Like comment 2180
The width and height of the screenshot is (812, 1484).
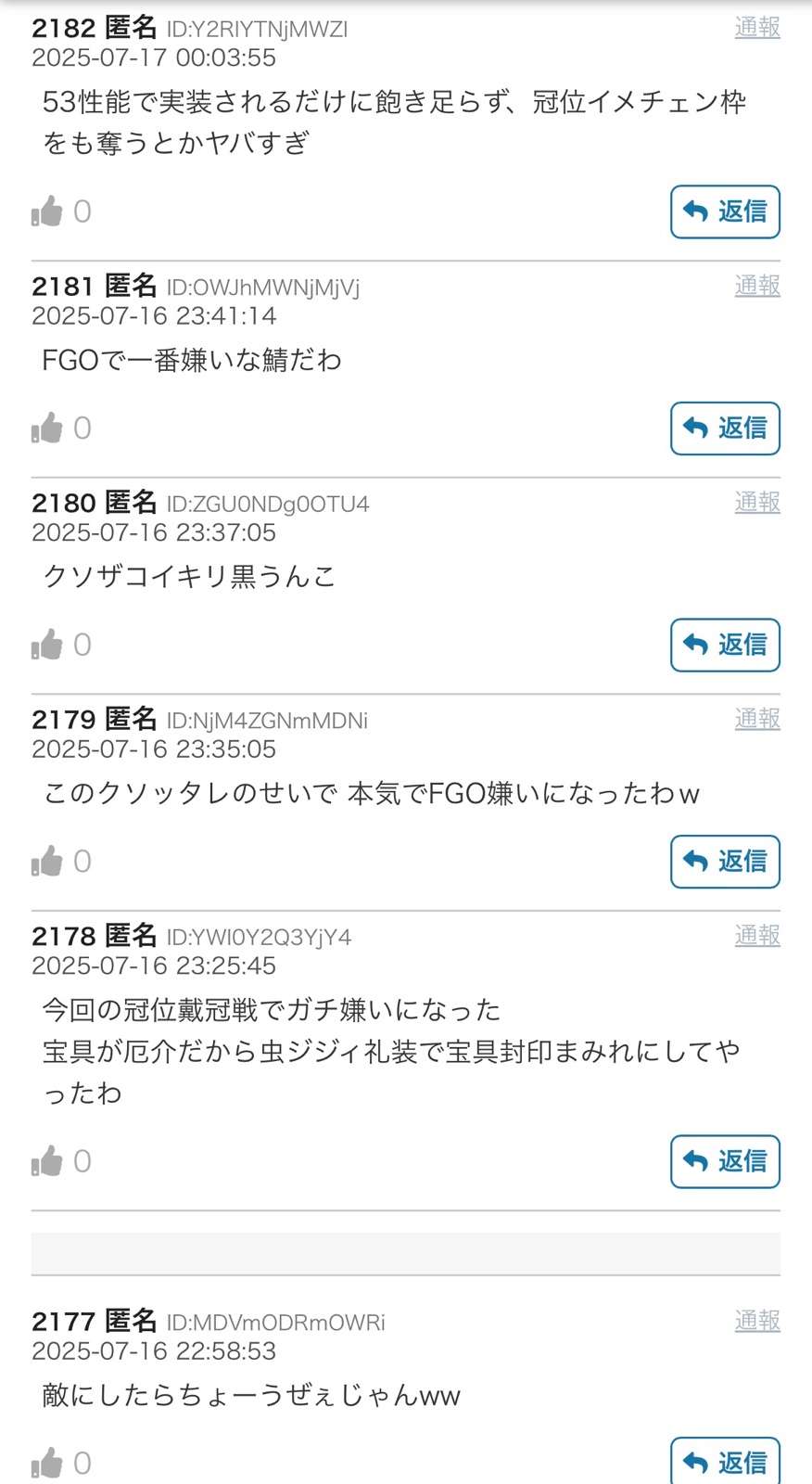pyautogui.click(x=47, y=645)
